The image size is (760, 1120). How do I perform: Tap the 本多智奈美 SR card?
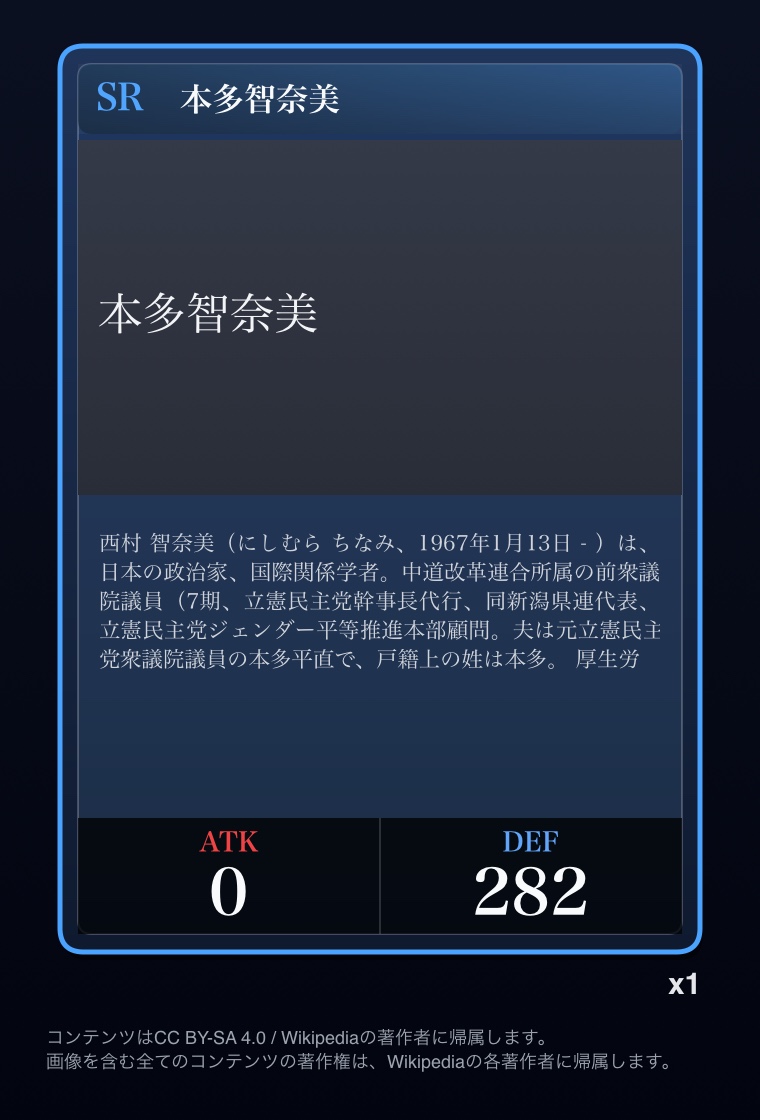(380, 499)
